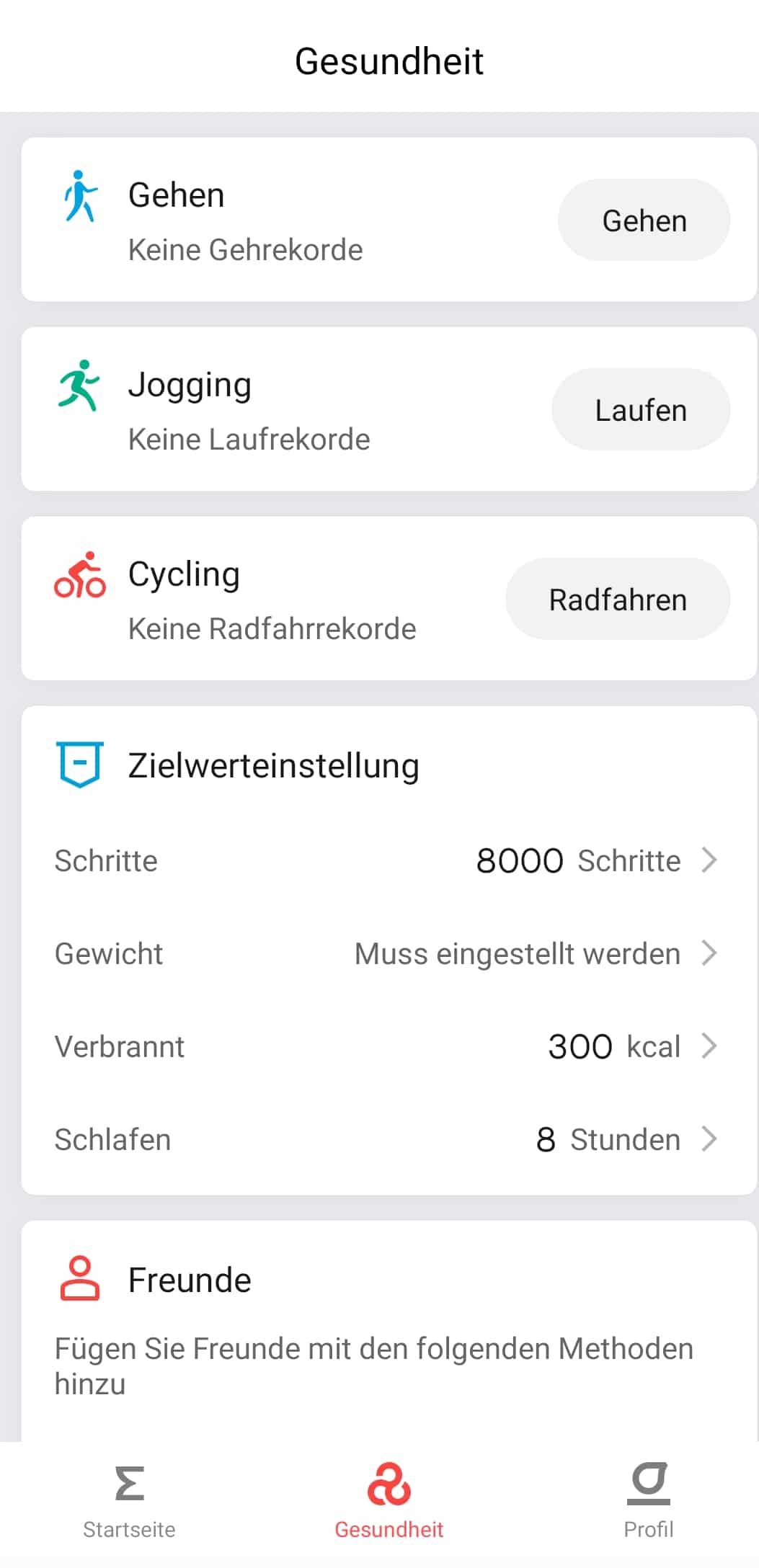Start a run with the Laufen button

click(641, 410)
